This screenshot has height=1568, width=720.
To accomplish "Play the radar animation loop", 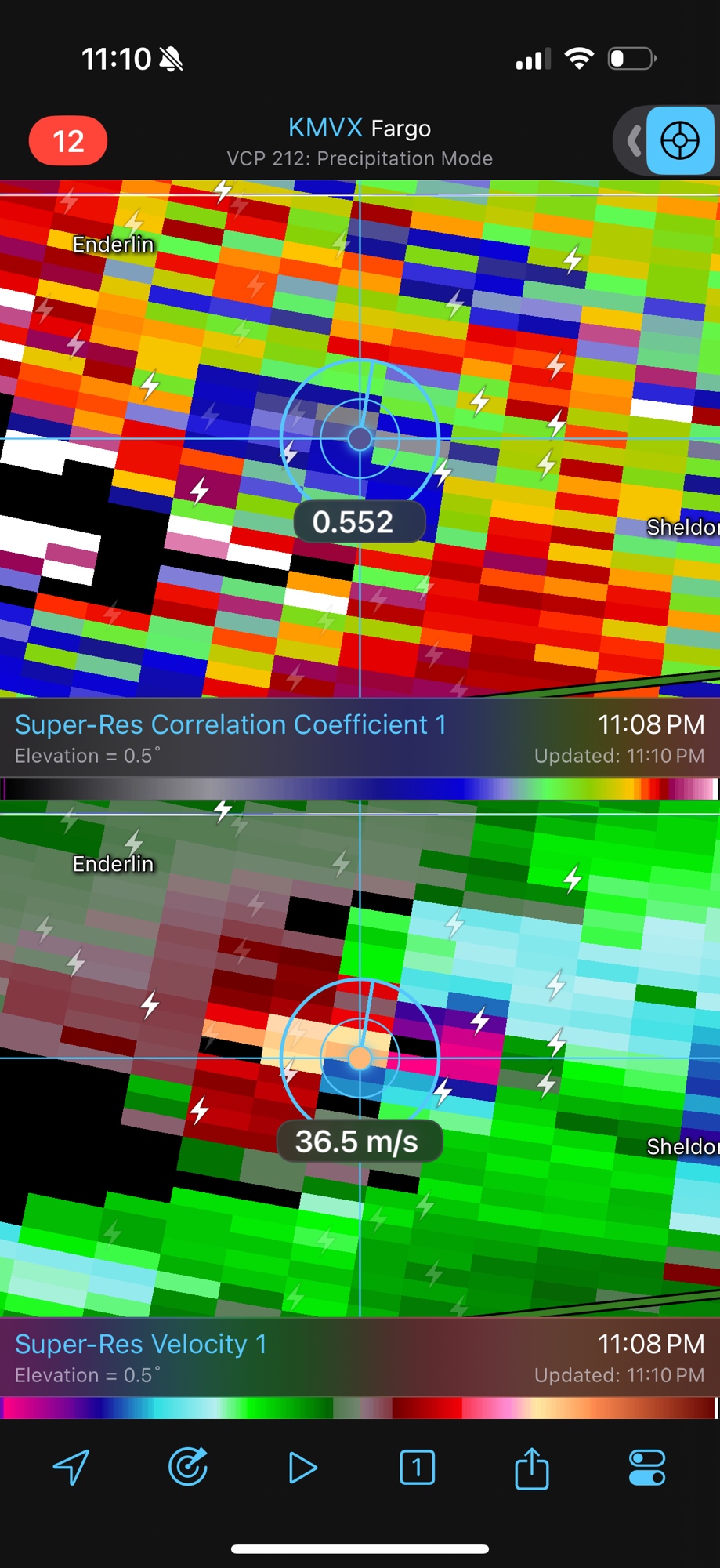I will pos(302,1467).
